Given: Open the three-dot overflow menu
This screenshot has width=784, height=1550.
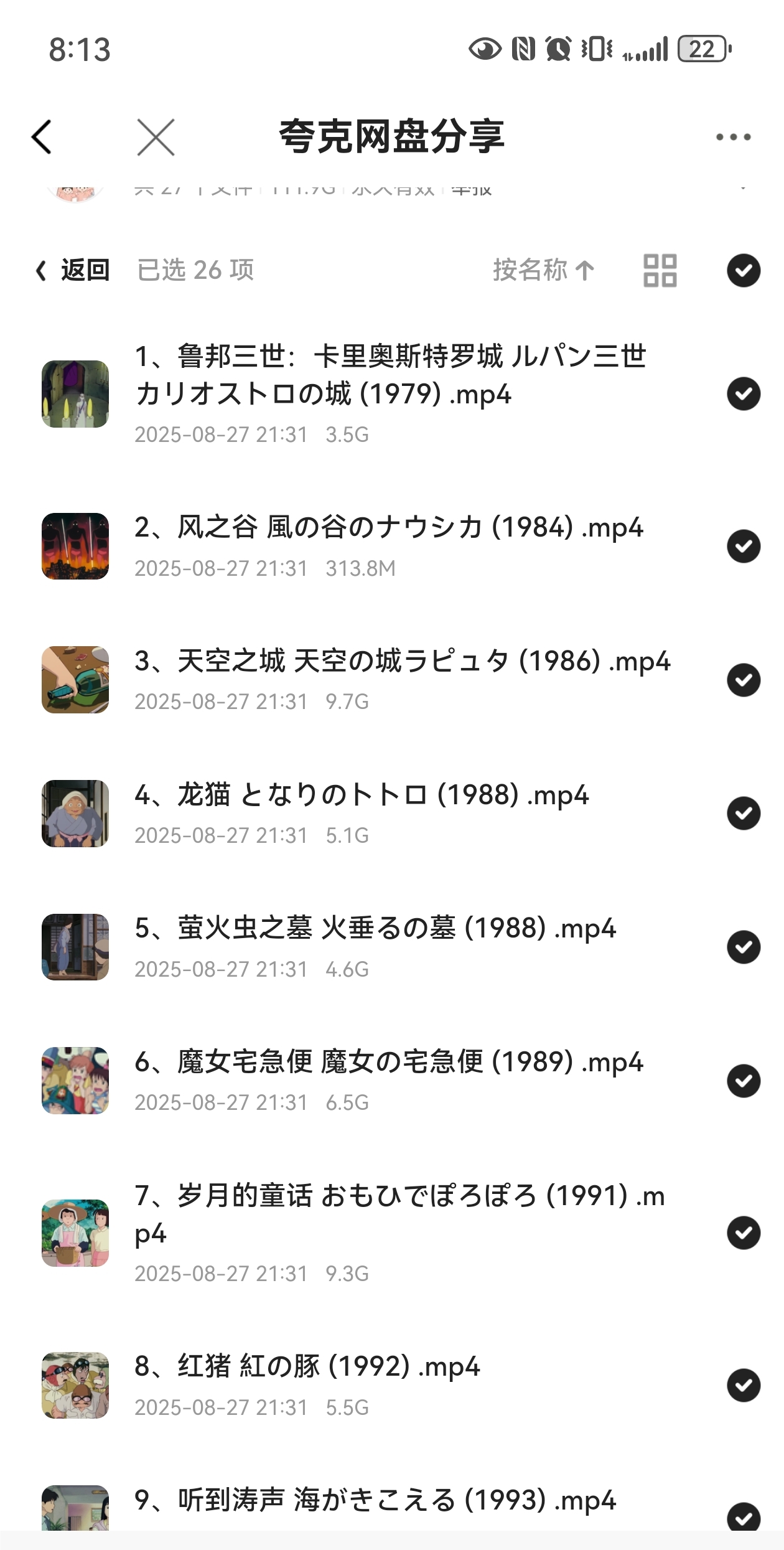Looking at the screenshot, I should pyautogui.click(x=733, y=137).
